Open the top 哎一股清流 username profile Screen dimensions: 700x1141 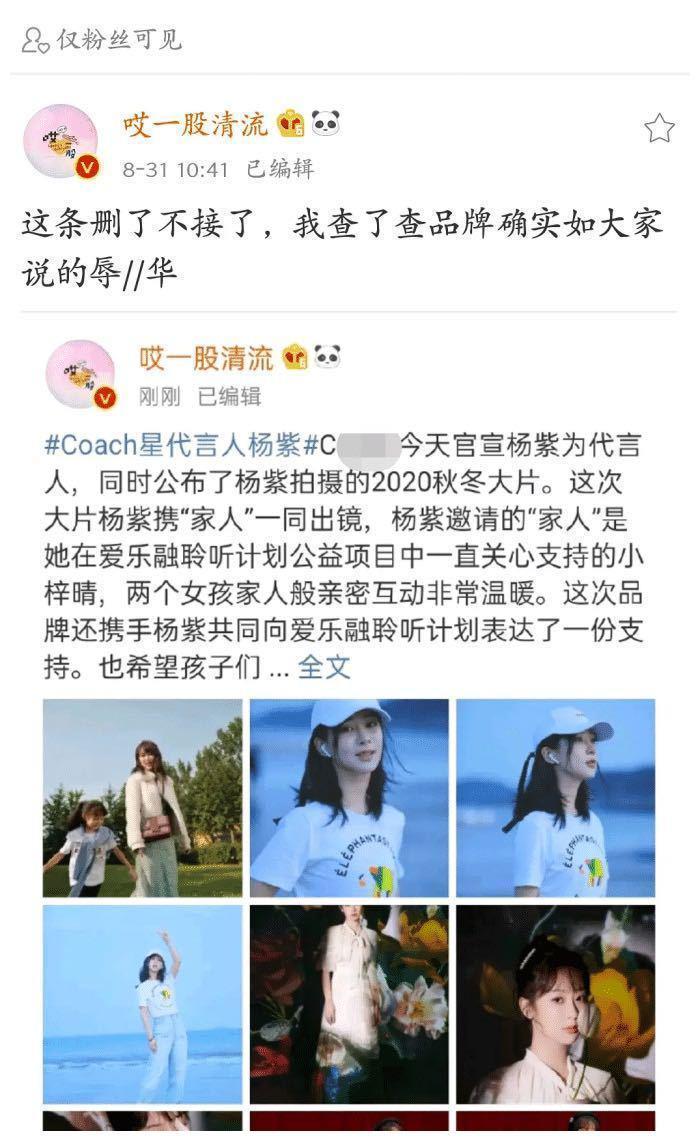(195, 125)
